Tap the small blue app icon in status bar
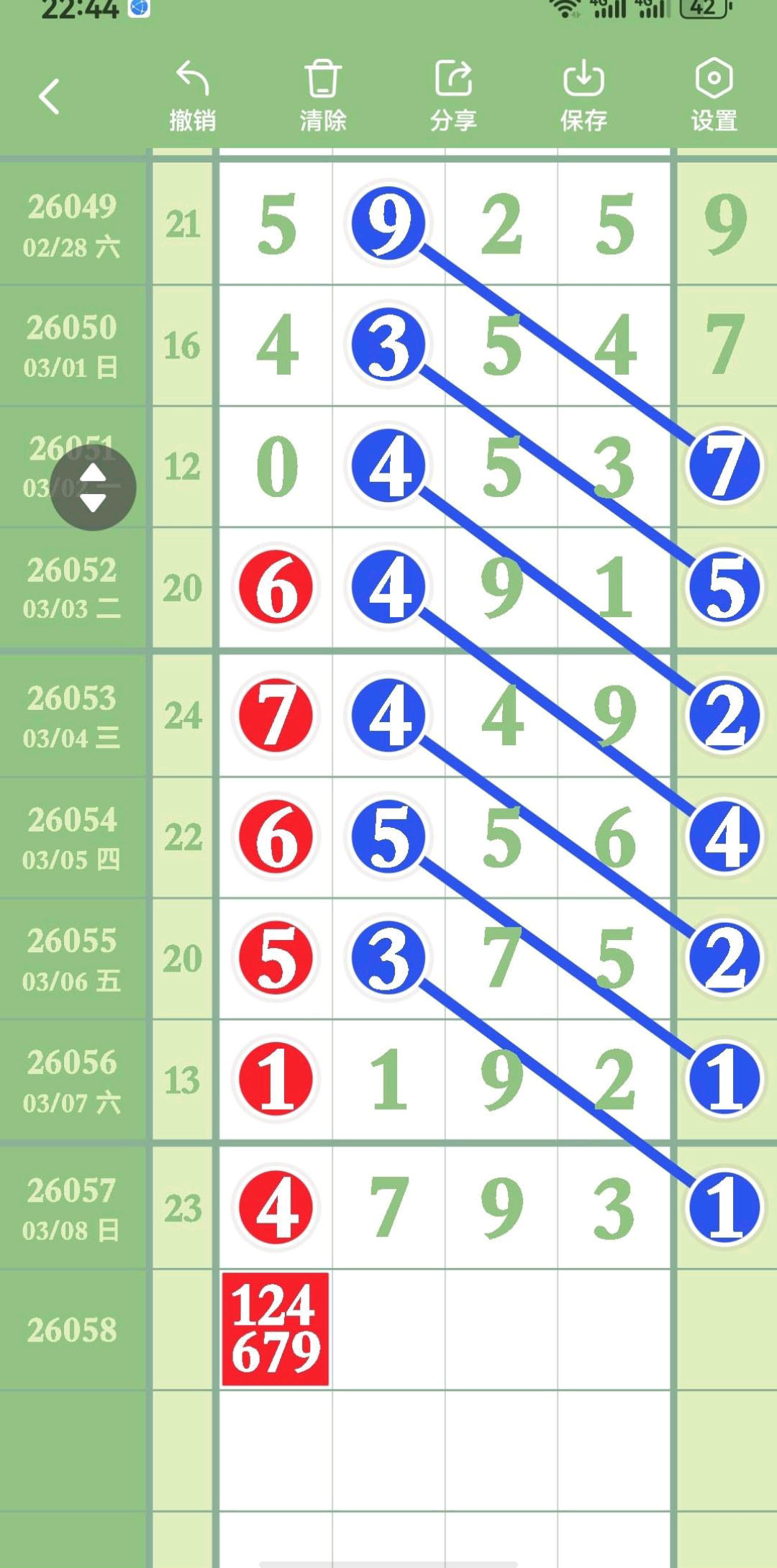 (139, 9)
